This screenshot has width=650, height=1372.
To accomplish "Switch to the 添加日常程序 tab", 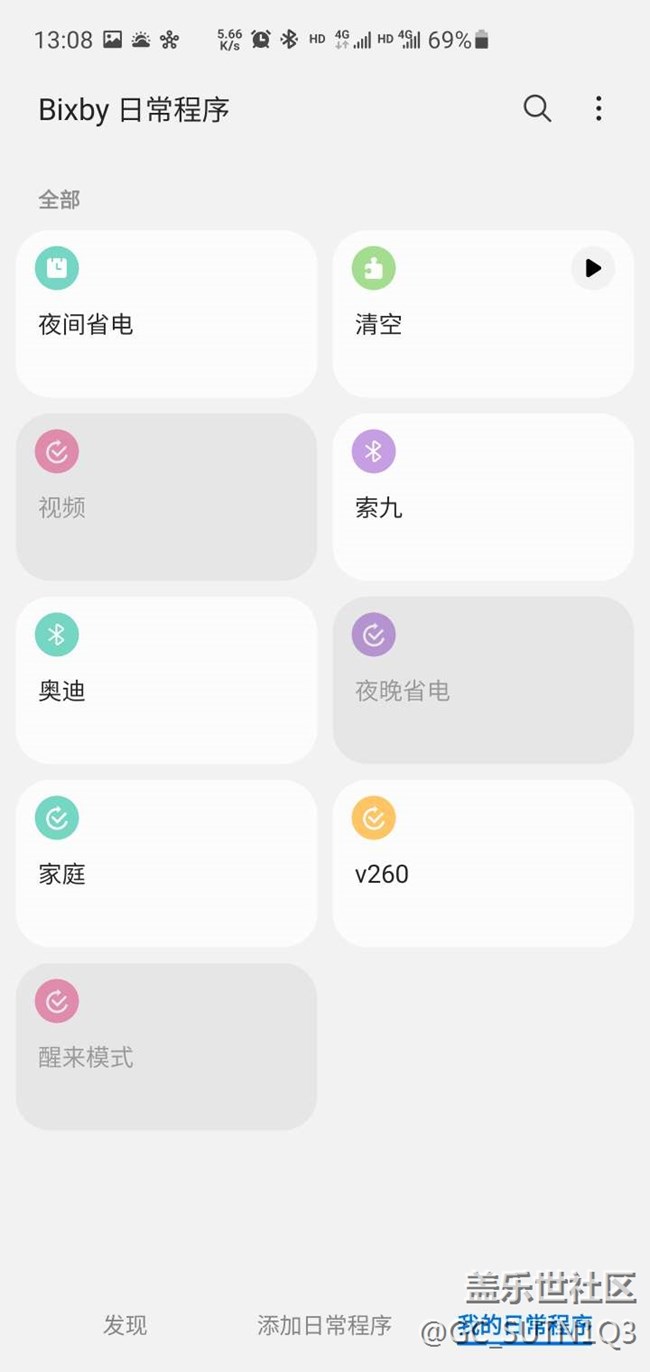I will (324, 1325).
